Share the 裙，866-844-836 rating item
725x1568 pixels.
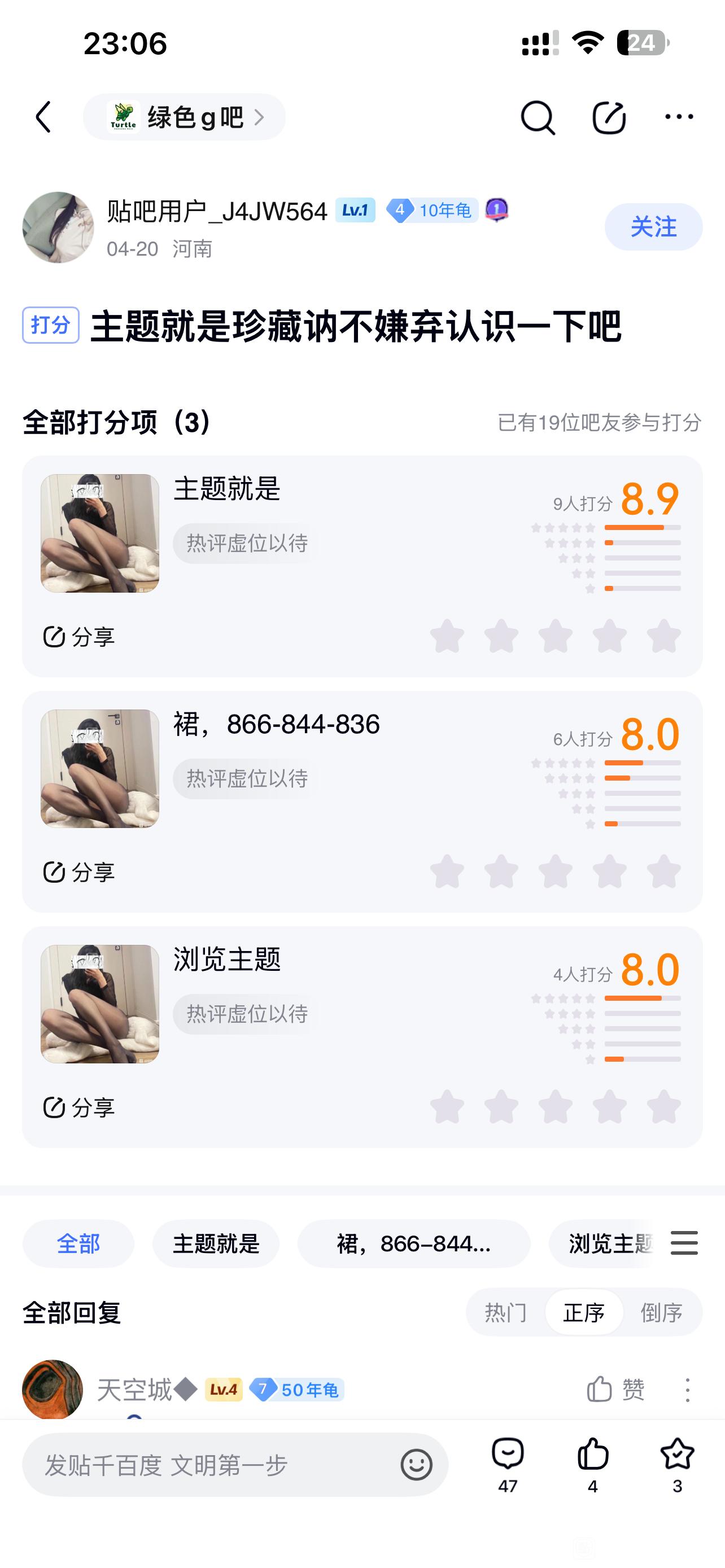tap(79, 872)
